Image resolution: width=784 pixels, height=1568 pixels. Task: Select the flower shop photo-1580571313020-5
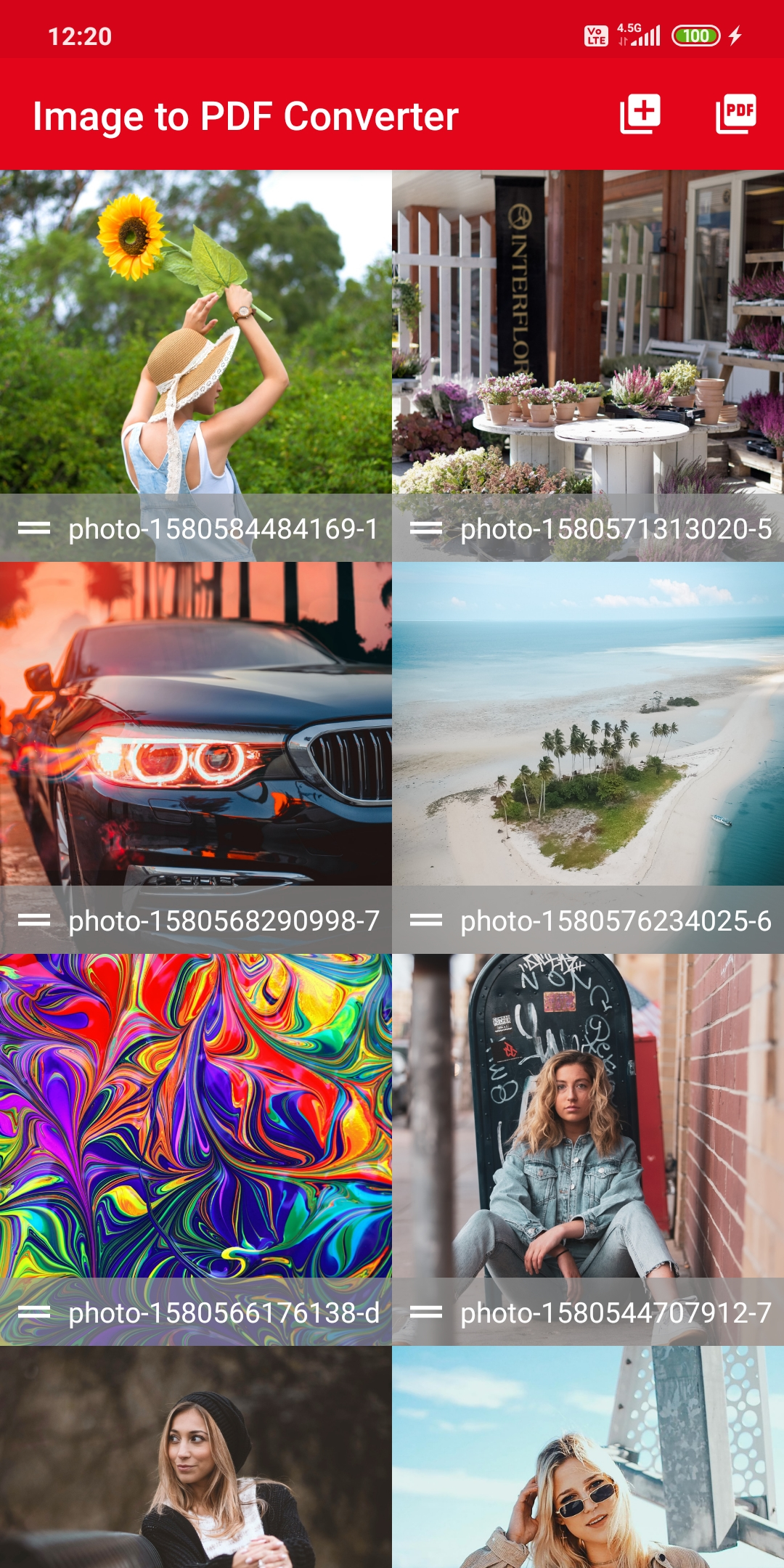[x=588, y=334]
